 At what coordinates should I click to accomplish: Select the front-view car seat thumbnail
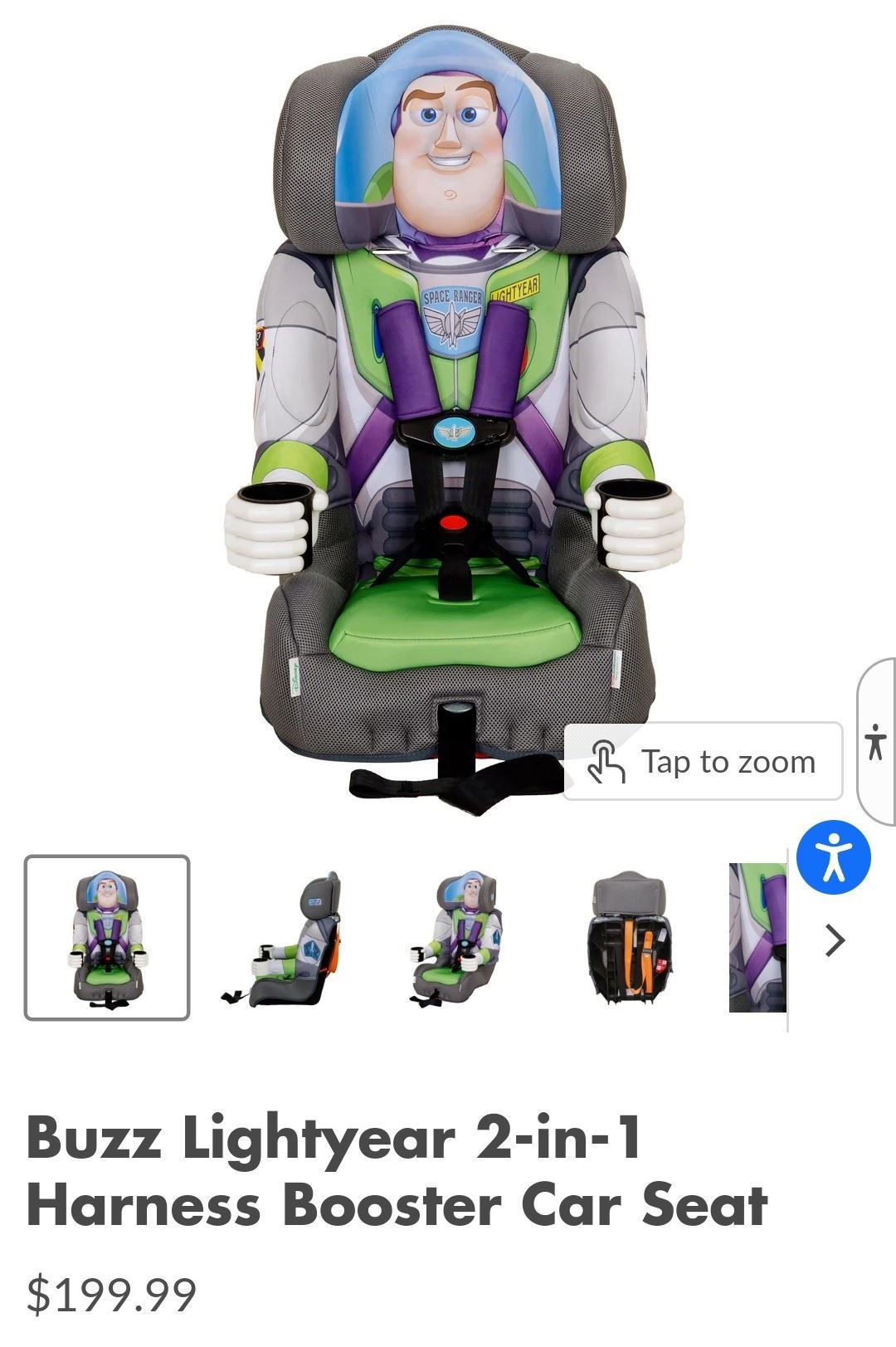pos(107,937)
